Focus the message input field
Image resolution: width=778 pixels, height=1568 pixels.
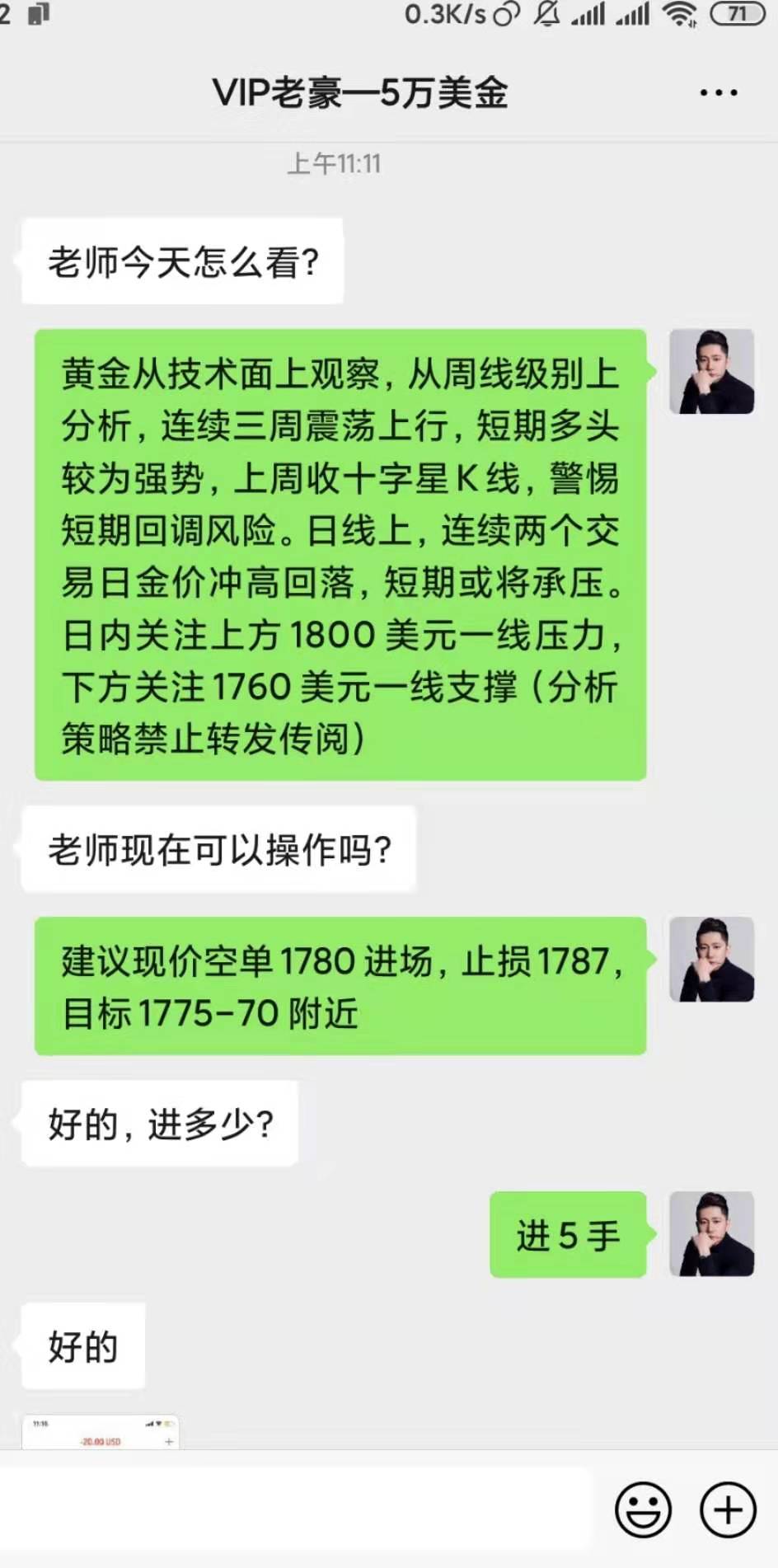297,1509
